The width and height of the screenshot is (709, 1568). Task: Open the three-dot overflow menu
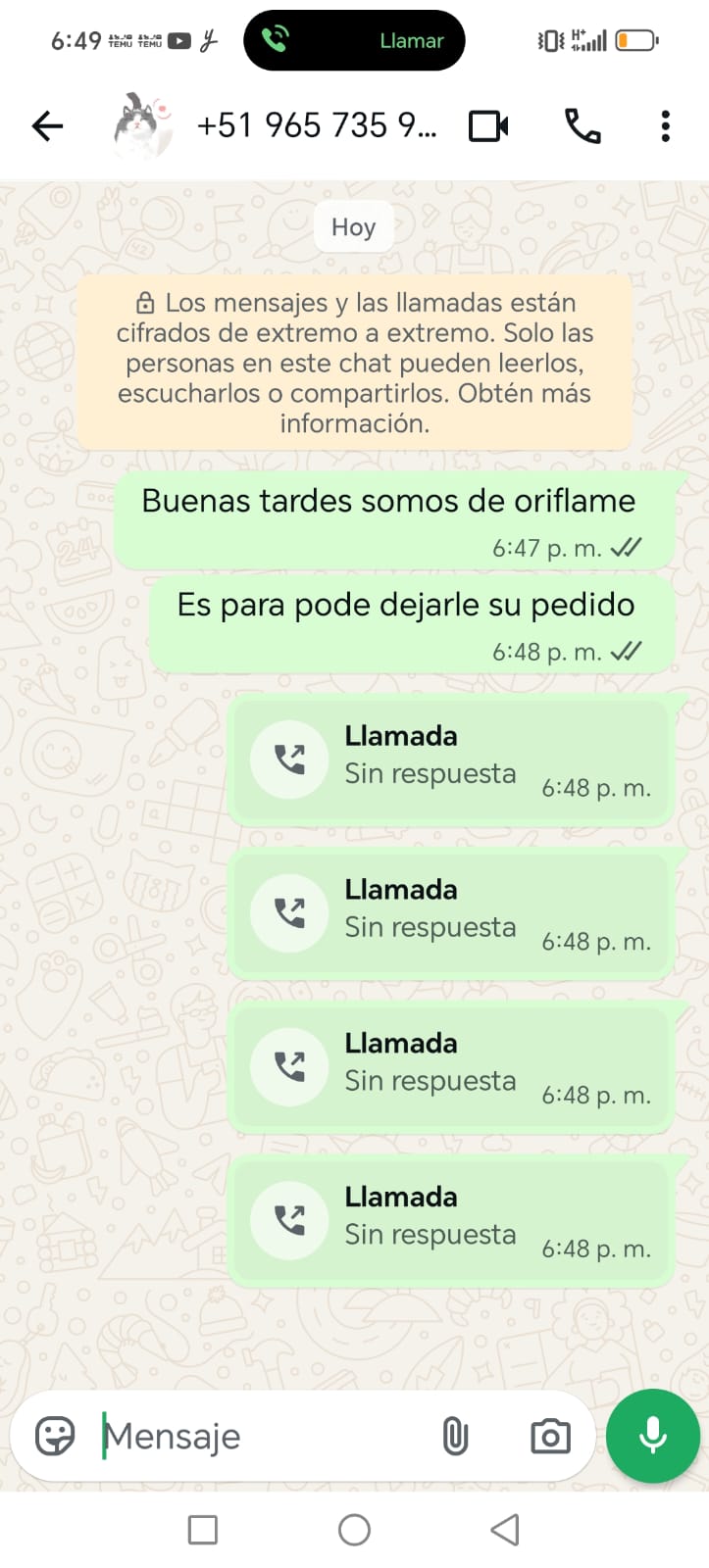665,126
